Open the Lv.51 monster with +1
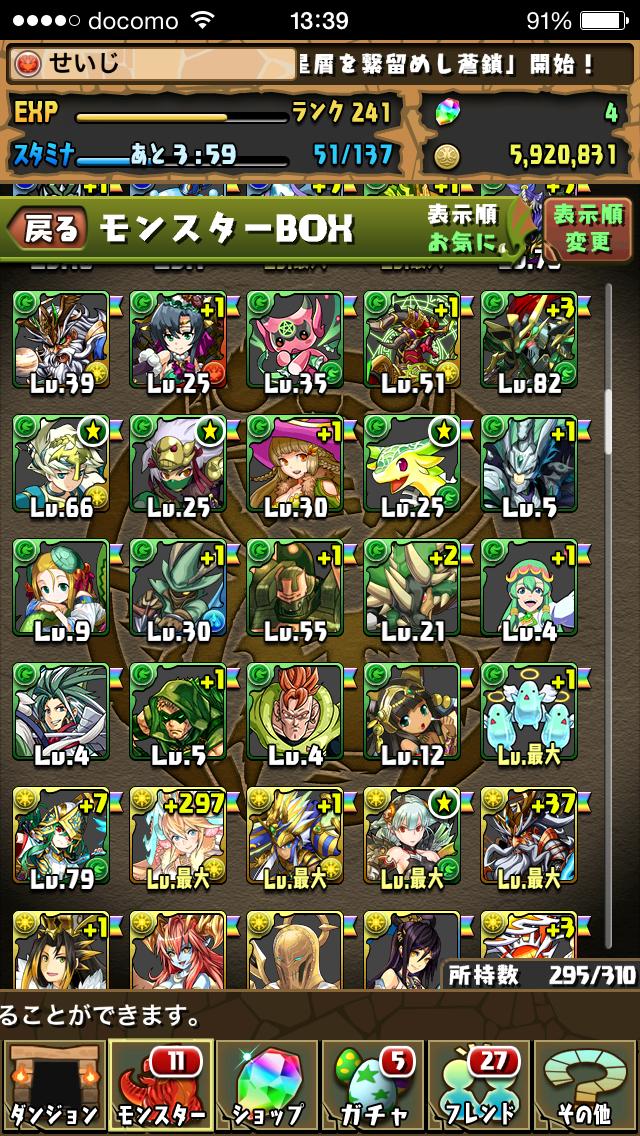640x1136 pixels. [413, 341]
